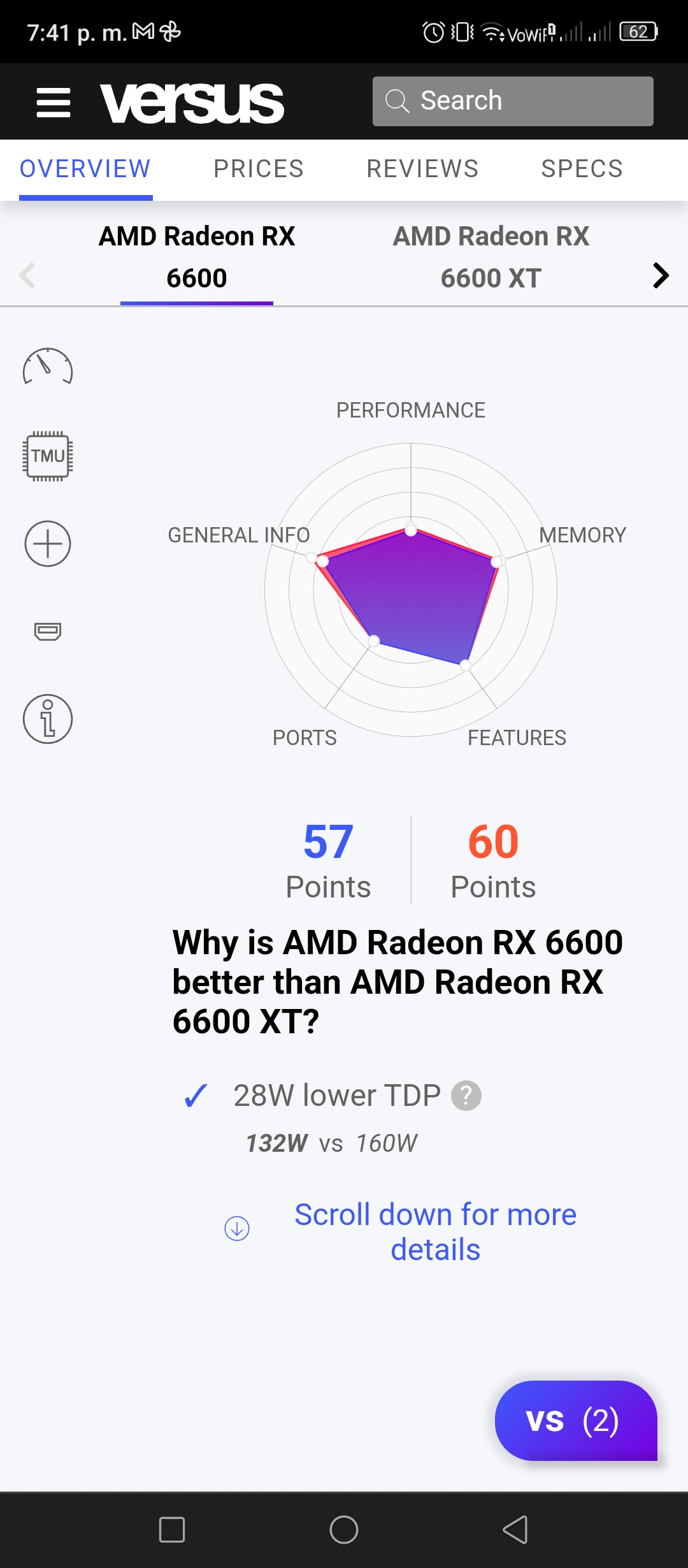Tap Scroll down for more details
688x1568 pixels.
[x=436, y=1231]
